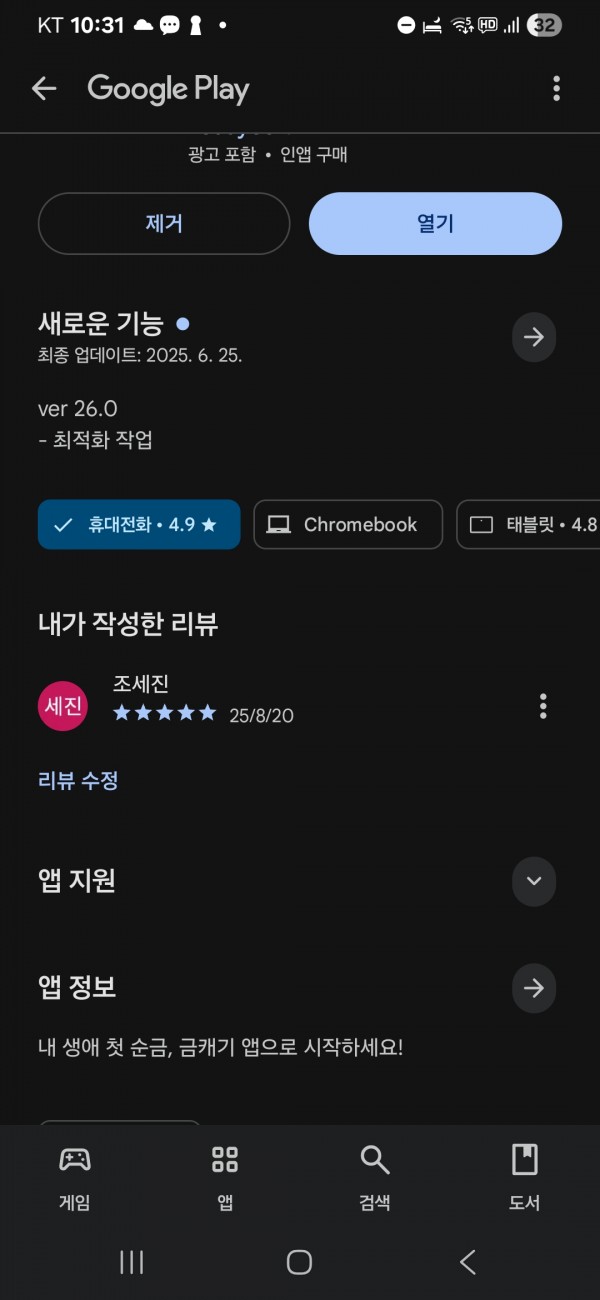Open recent apps from the navigation bar
Viewport: 600px width, 1300px height.
[x=131, y=1262]
